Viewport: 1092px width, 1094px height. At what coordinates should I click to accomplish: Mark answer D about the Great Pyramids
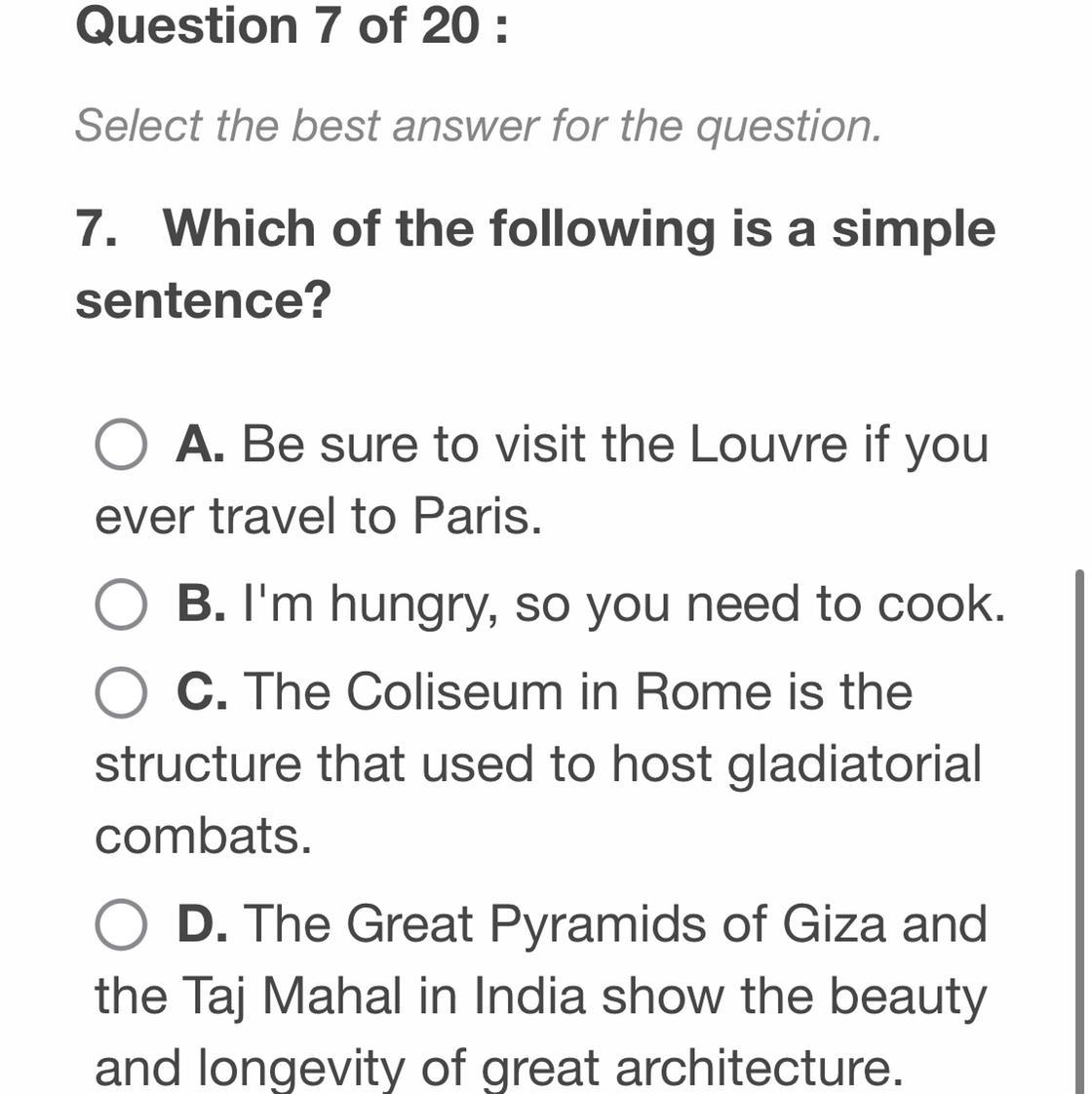[121, 924]
